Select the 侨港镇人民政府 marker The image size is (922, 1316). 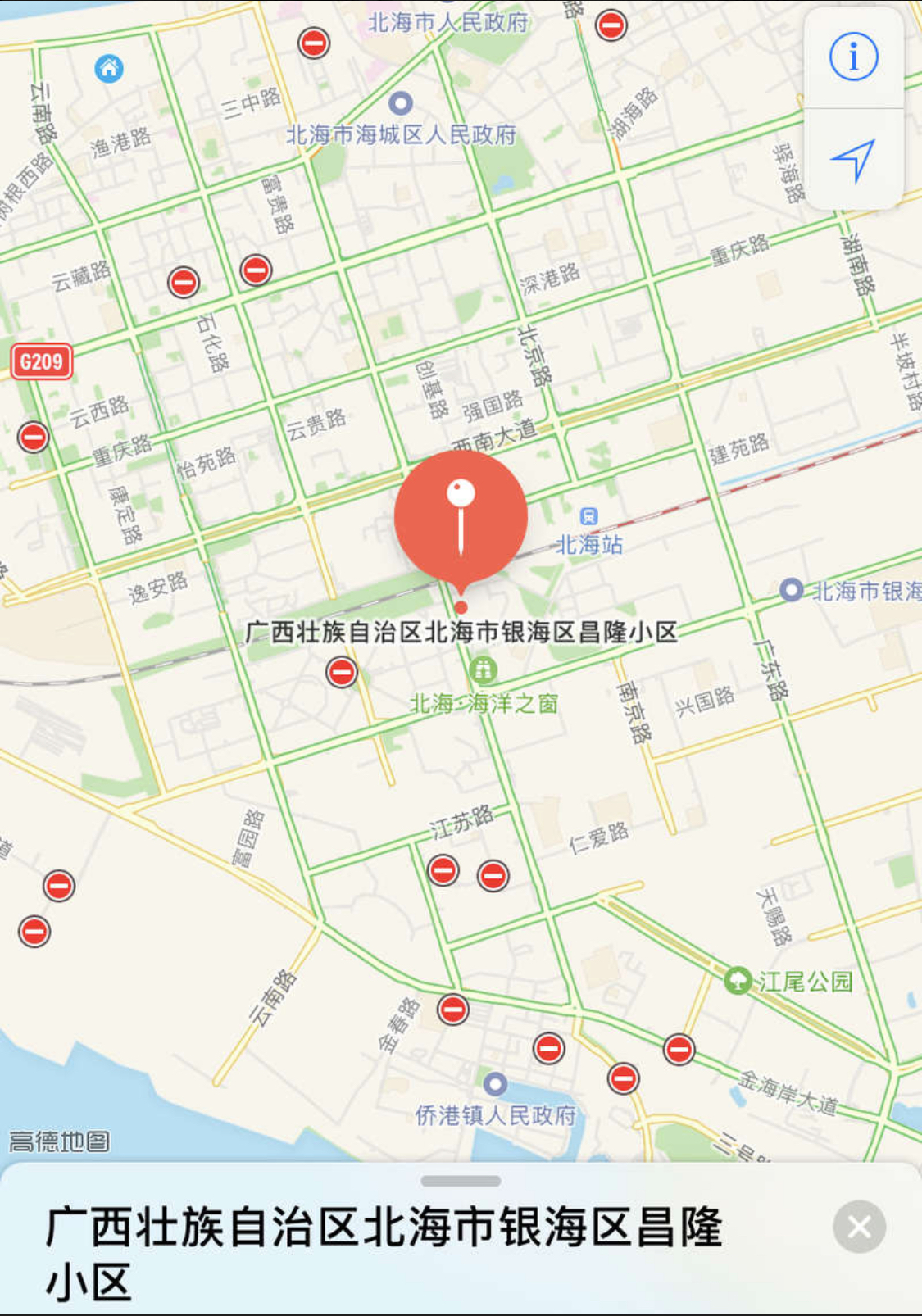point(494,1084)
